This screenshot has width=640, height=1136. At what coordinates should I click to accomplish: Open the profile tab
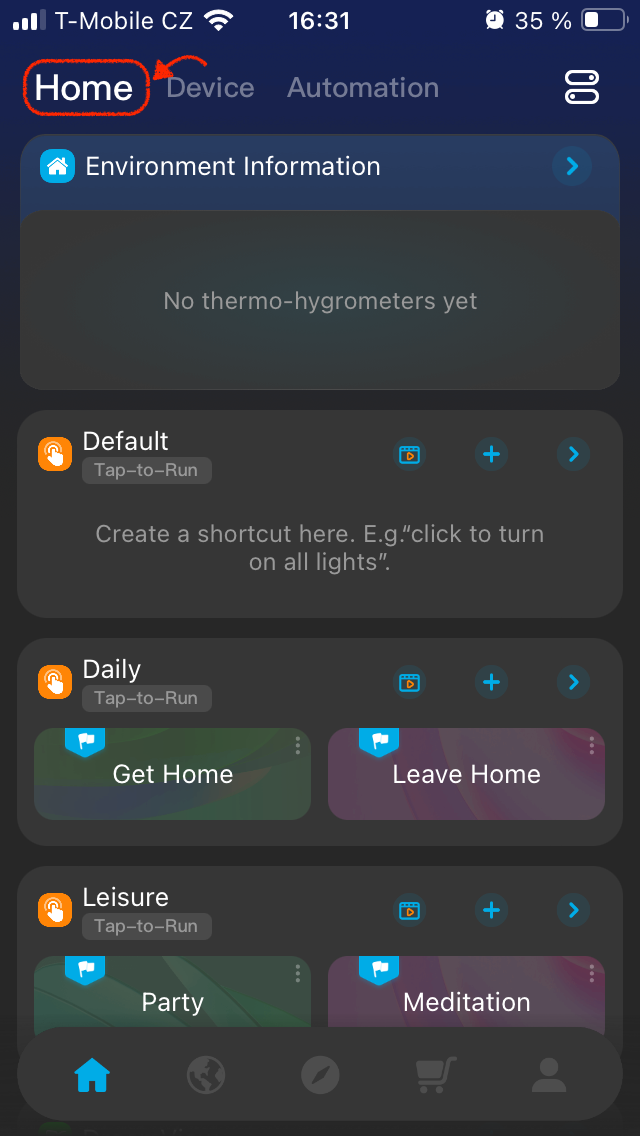[548, 1076]
